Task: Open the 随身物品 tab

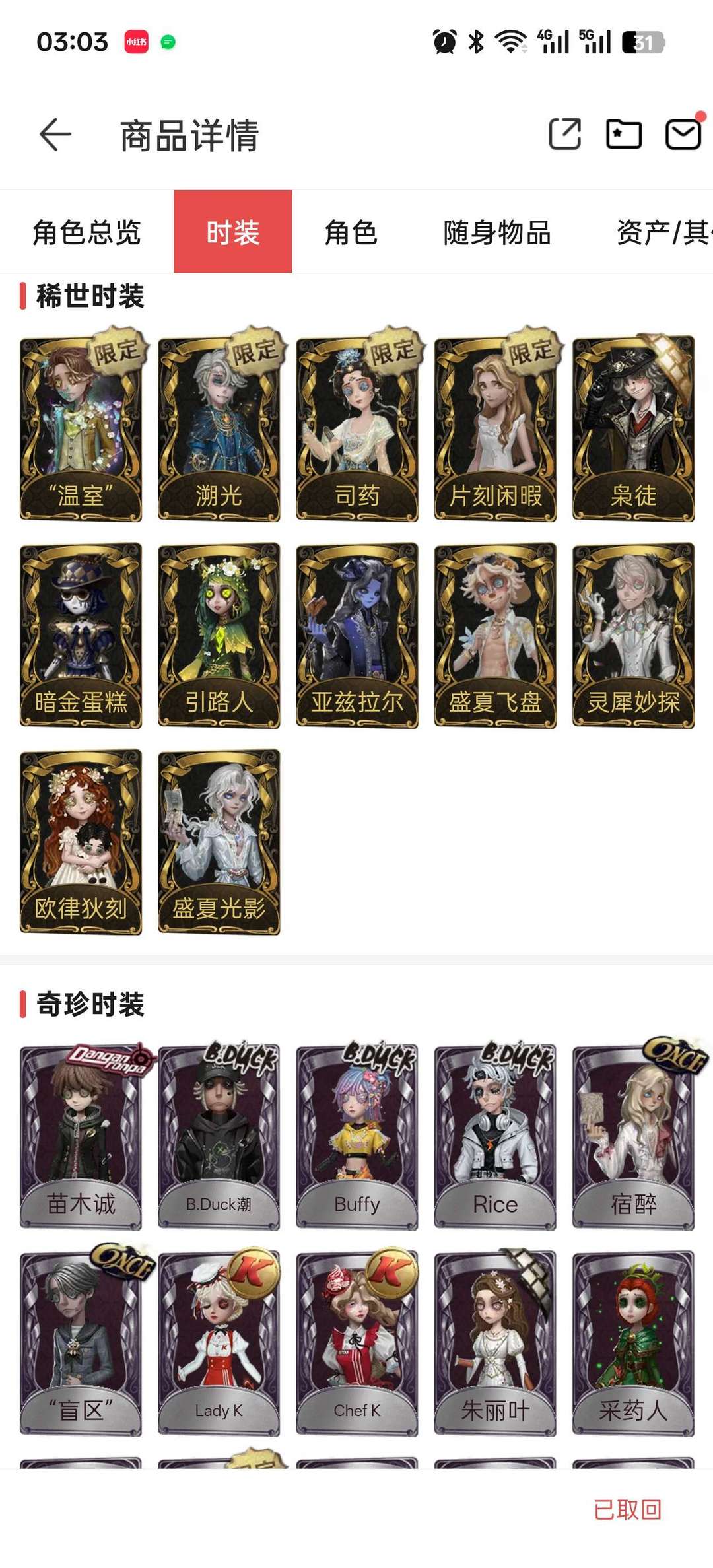Action: 497,232
